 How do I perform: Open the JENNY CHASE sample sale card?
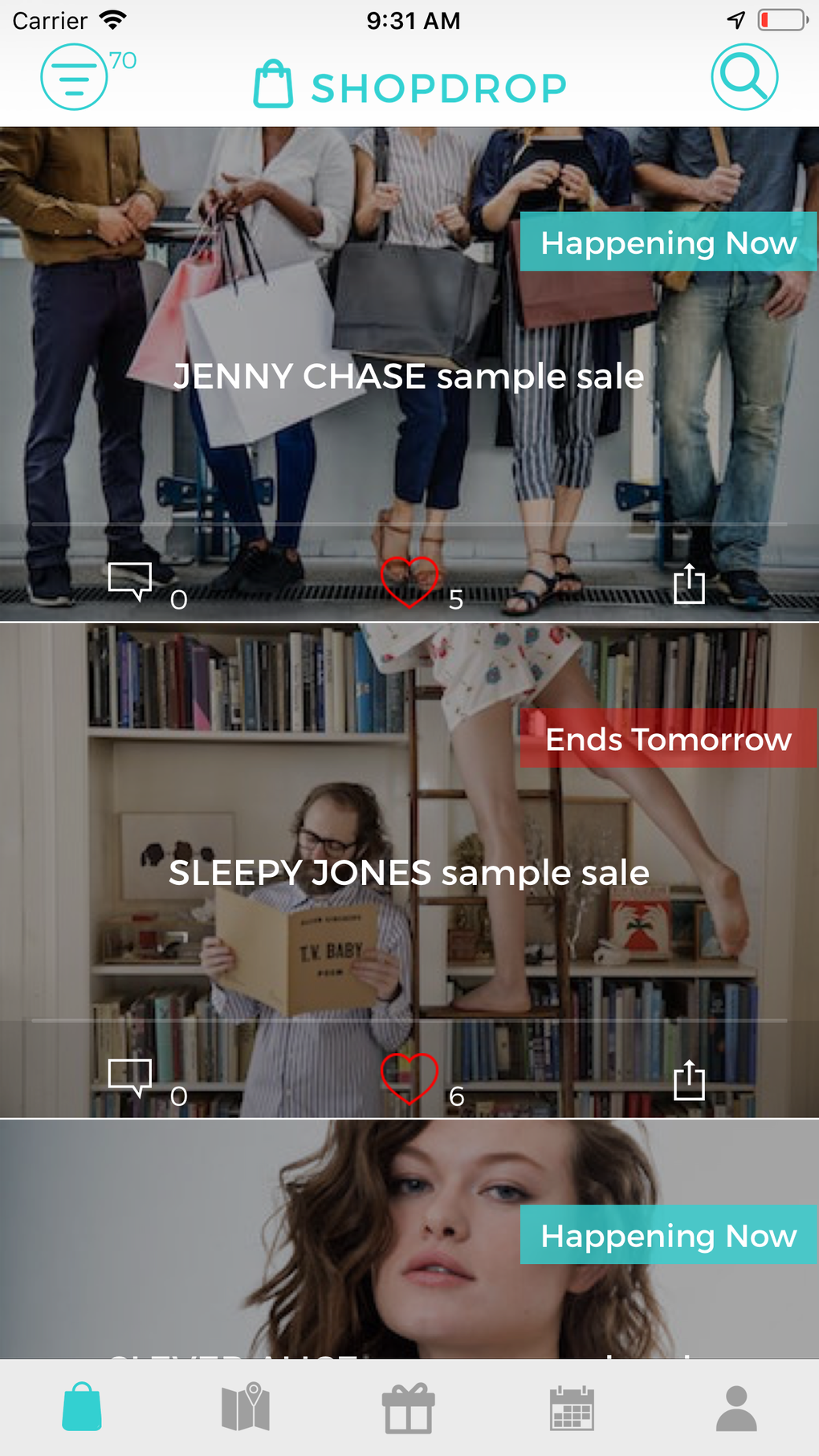pos(409,377)
